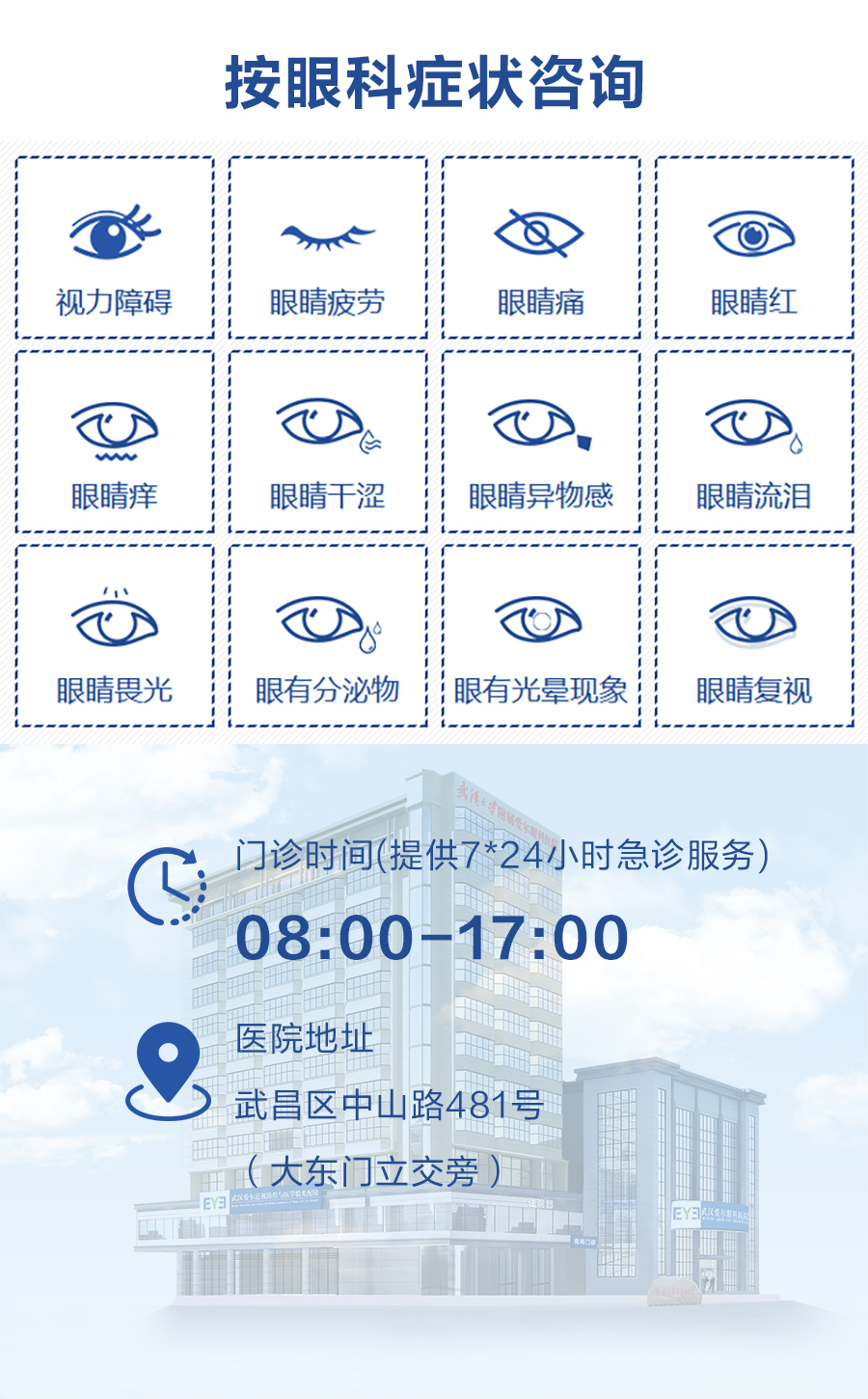
Task: Choose the 眼睛流泪 symptom tile
Action: [x=754, y=442]
